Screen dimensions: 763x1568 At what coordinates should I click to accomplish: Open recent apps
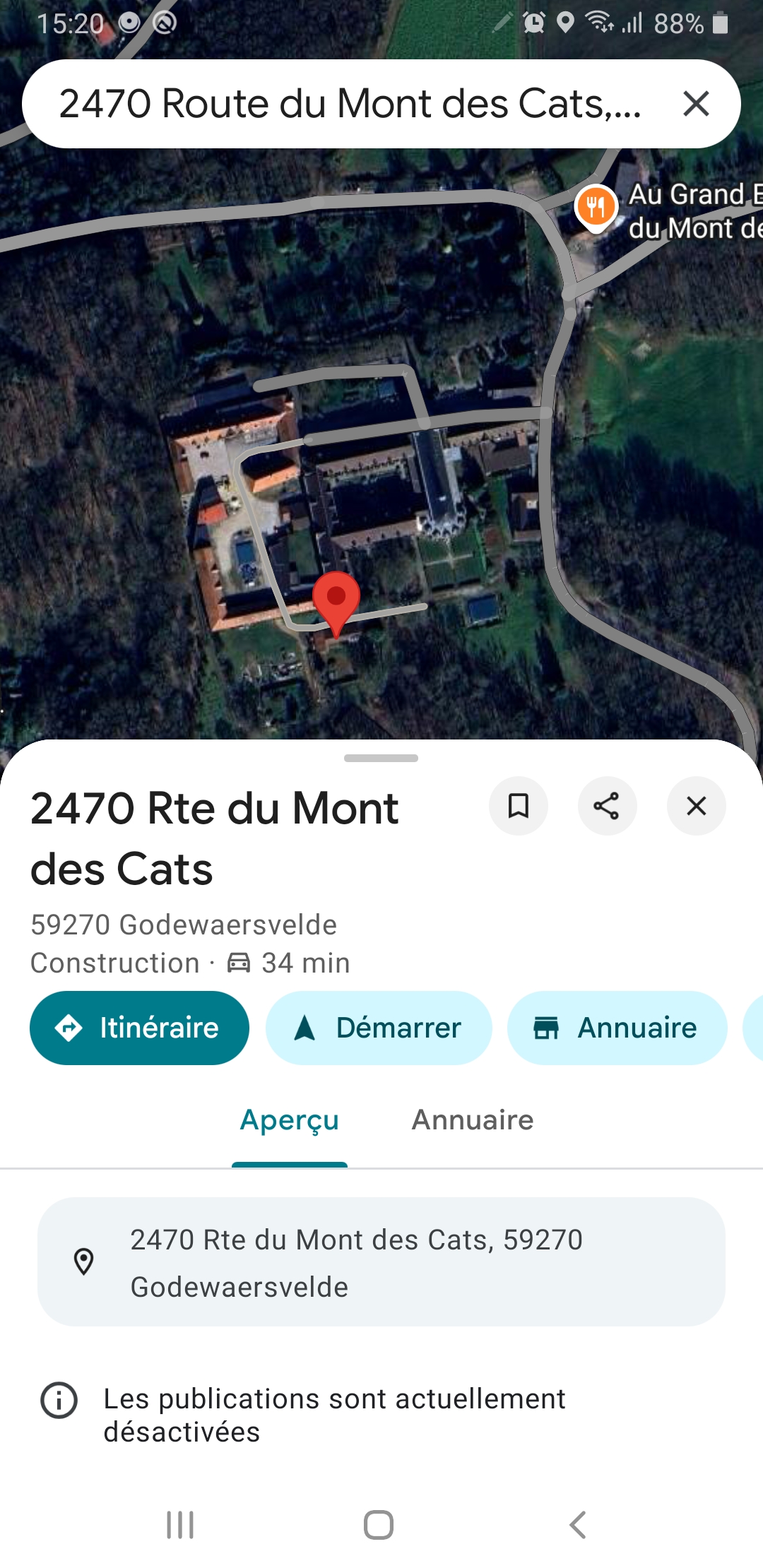click(180, 1525)
